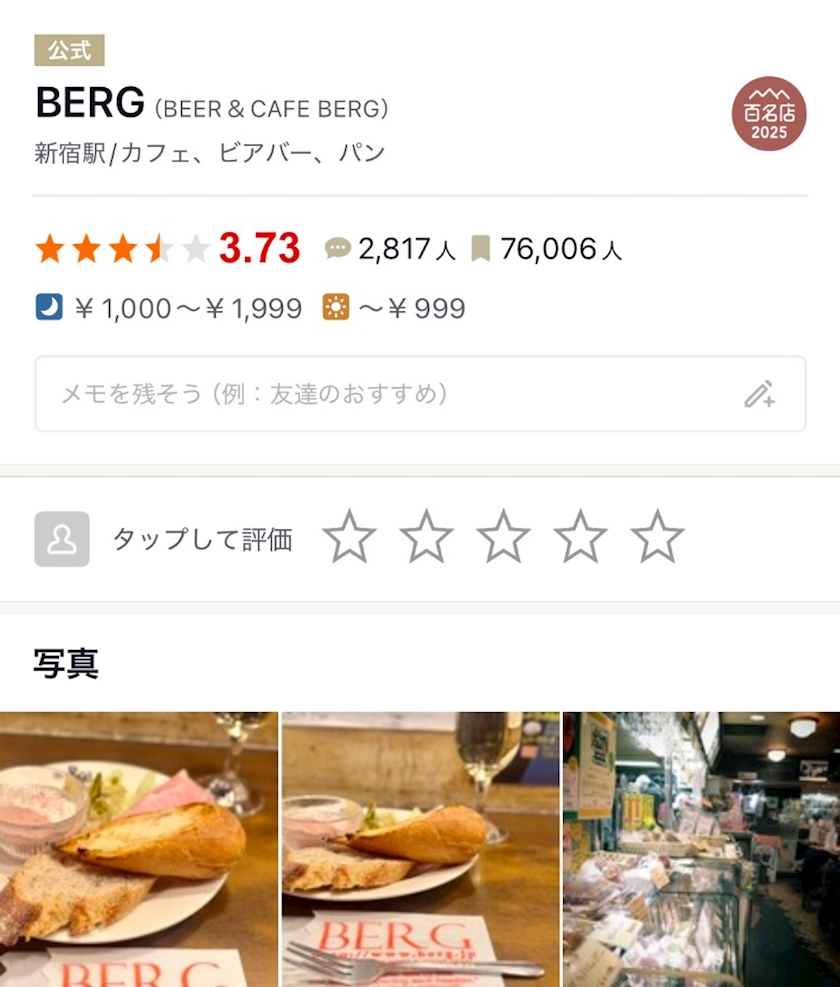This screenshot has height=987, width=840.
Task: Rate BERG five stars
Action: click(x=657, y=537)
